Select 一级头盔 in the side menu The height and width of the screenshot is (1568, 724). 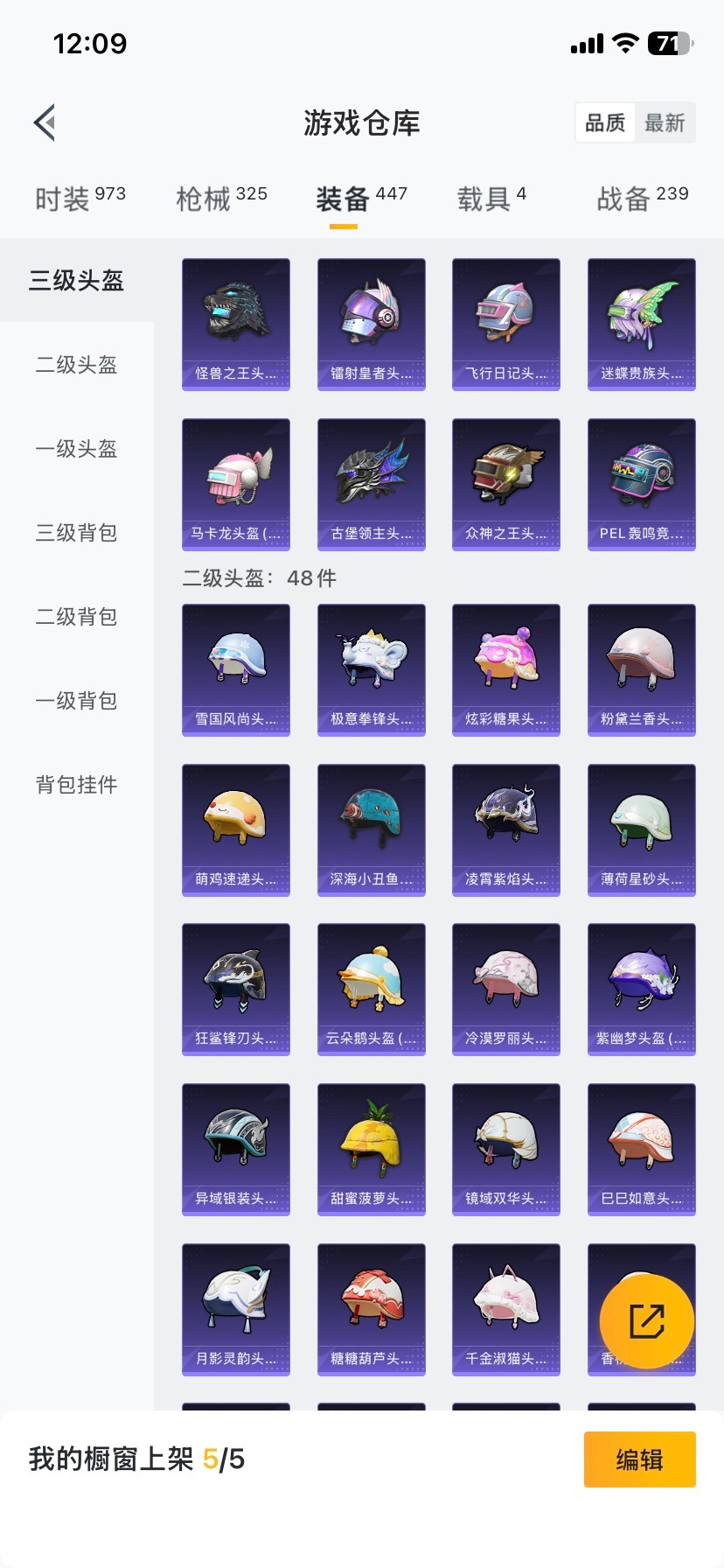coord(76,448)
